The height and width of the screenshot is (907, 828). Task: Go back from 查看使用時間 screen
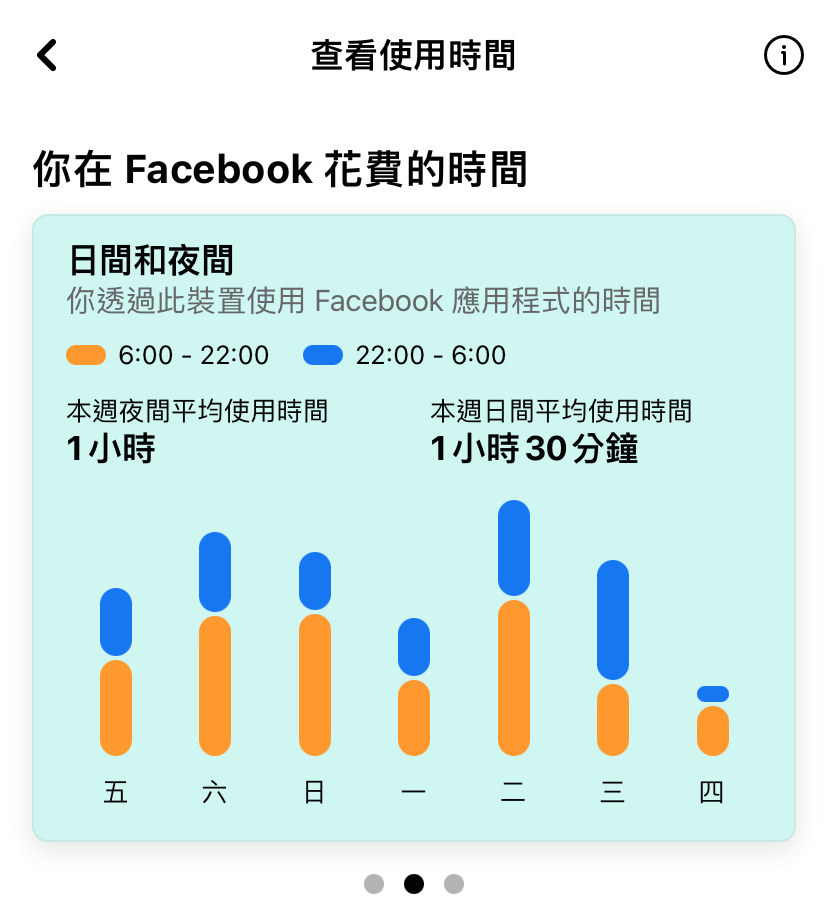47,55
